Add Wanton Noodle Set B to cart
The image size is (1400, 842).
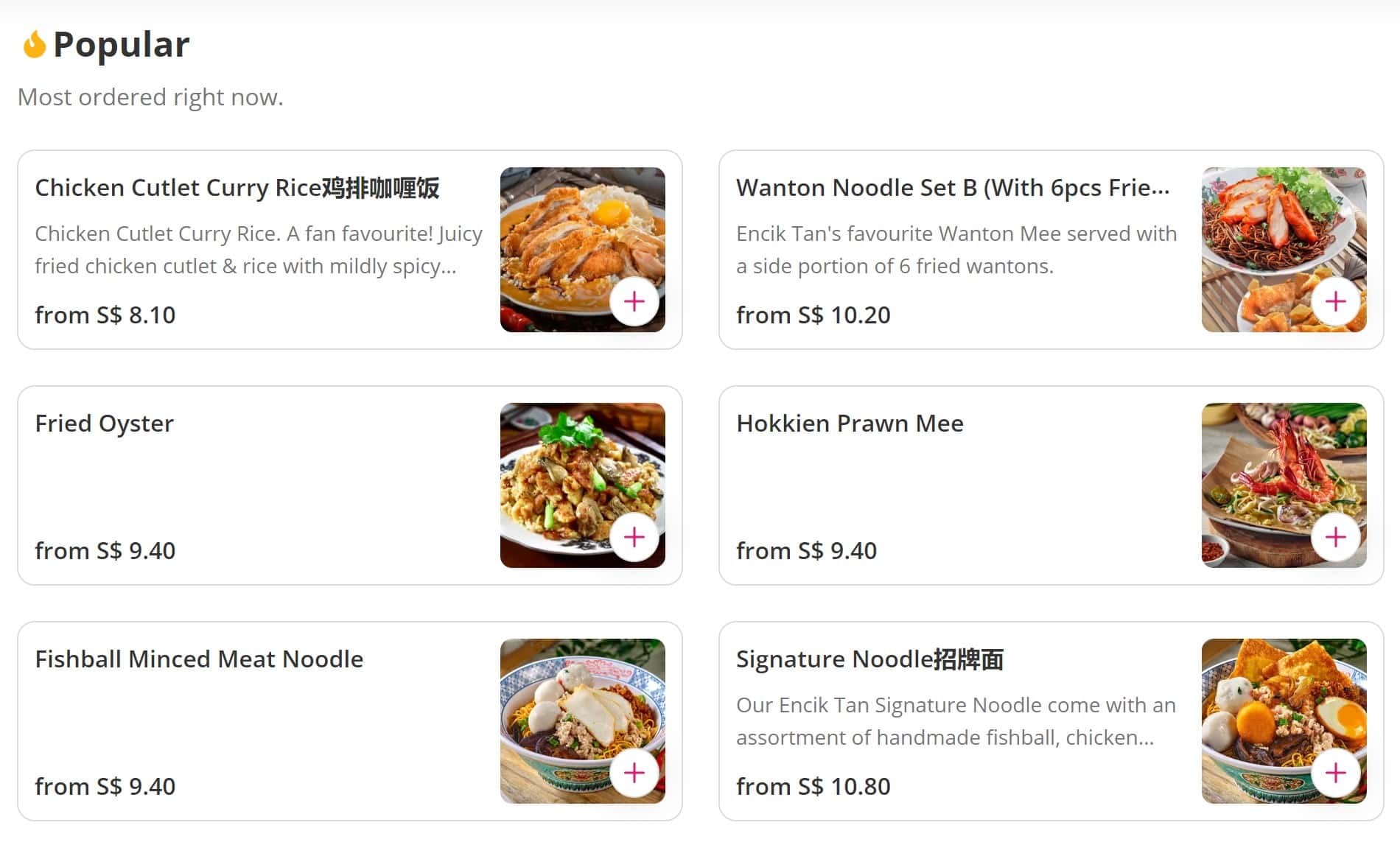tap(1335, 301)
